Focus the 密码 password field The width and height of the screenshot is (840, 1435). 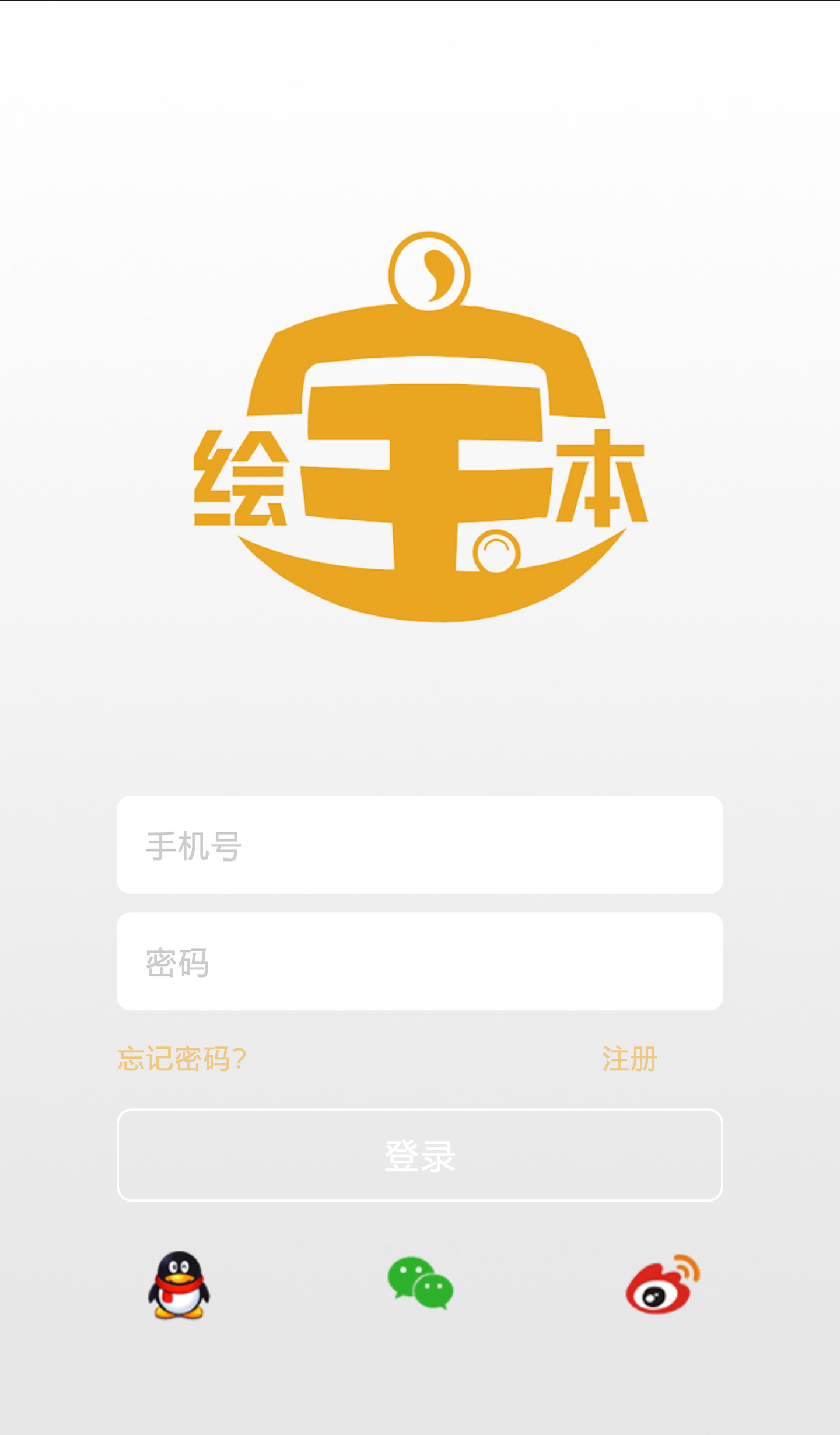(420, 961)
